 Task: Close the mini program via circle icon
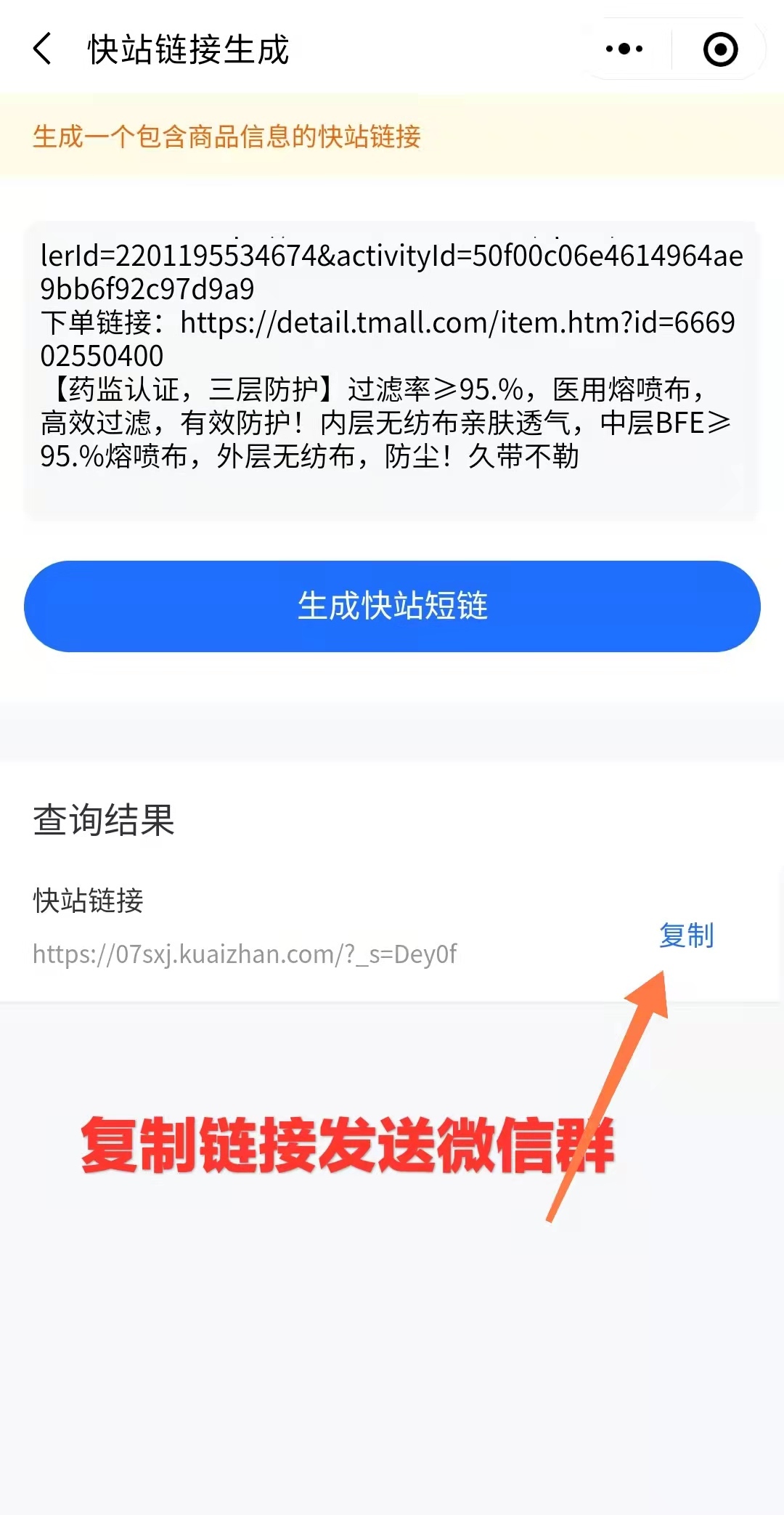pos(720,49)
